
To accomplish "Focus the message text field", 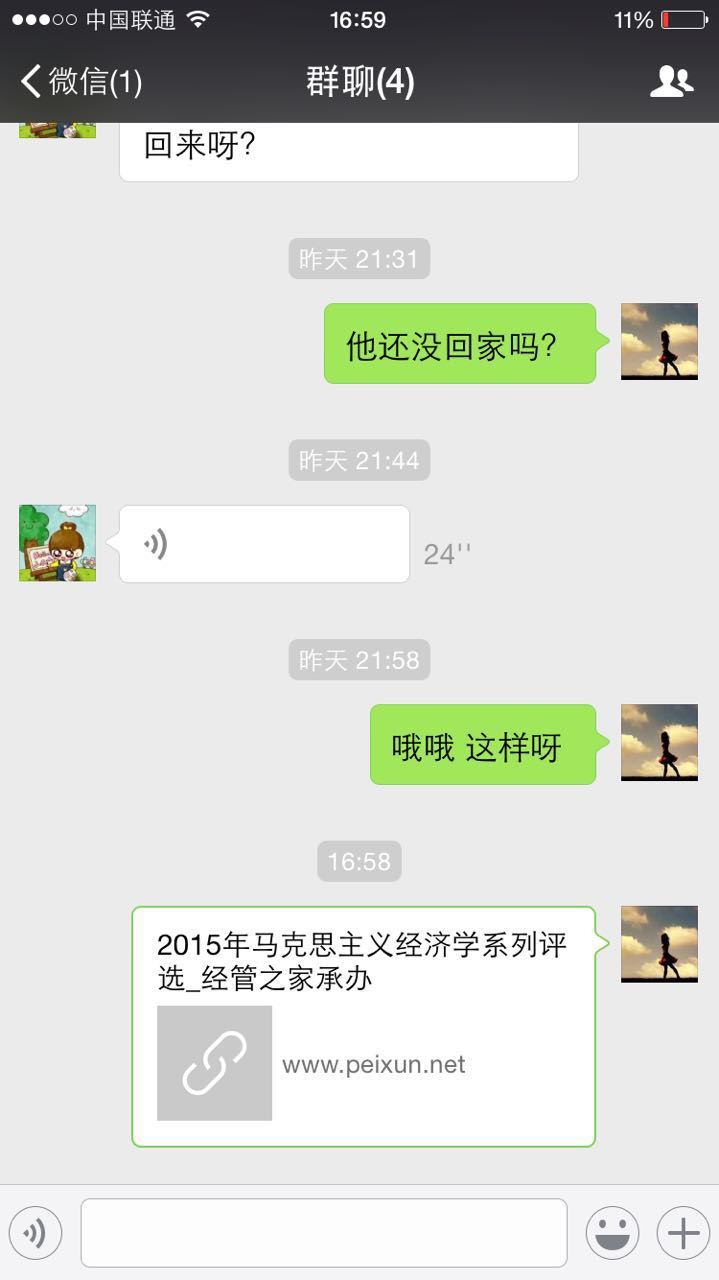I will [x=324, y=1233].
